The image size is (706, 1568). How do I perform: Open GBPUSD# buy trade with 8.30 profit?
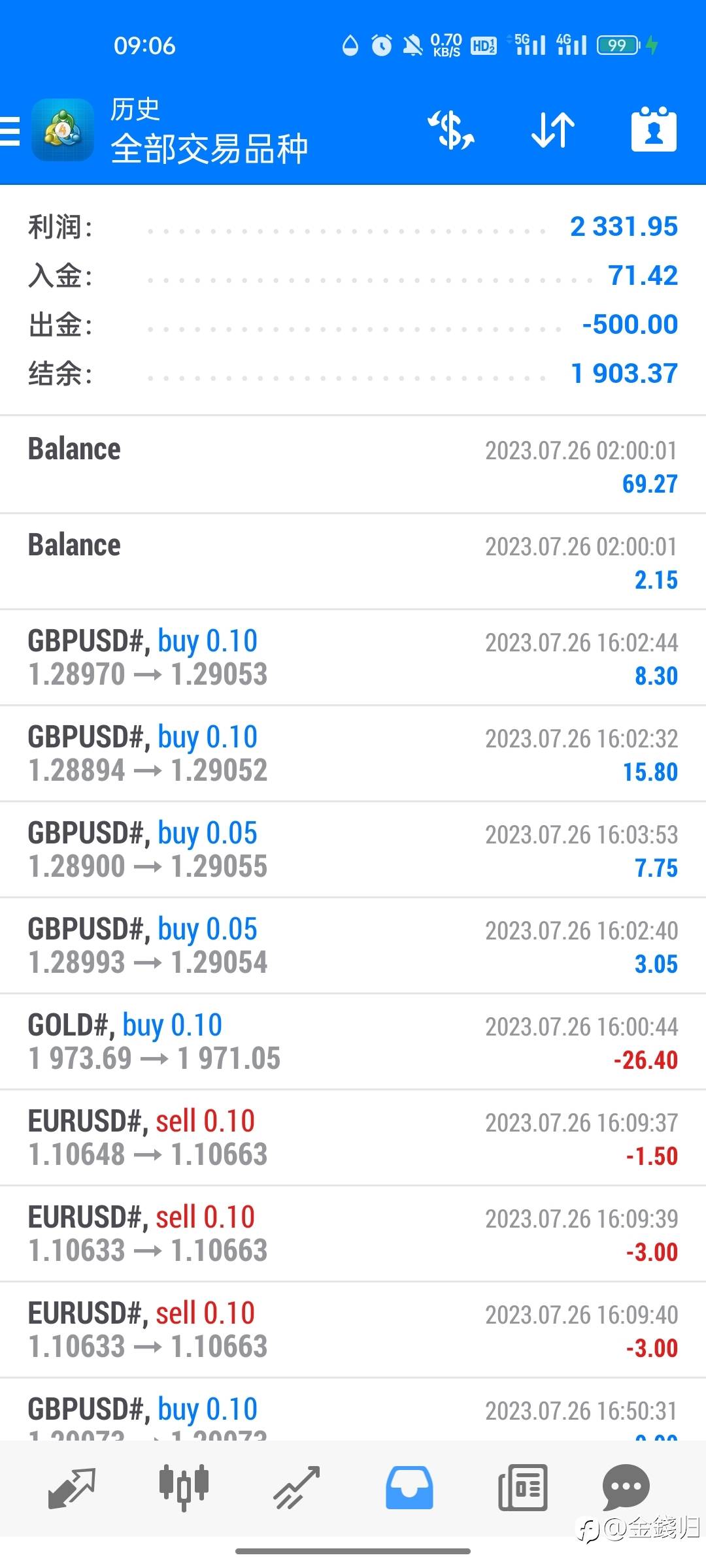coord(353,658)
